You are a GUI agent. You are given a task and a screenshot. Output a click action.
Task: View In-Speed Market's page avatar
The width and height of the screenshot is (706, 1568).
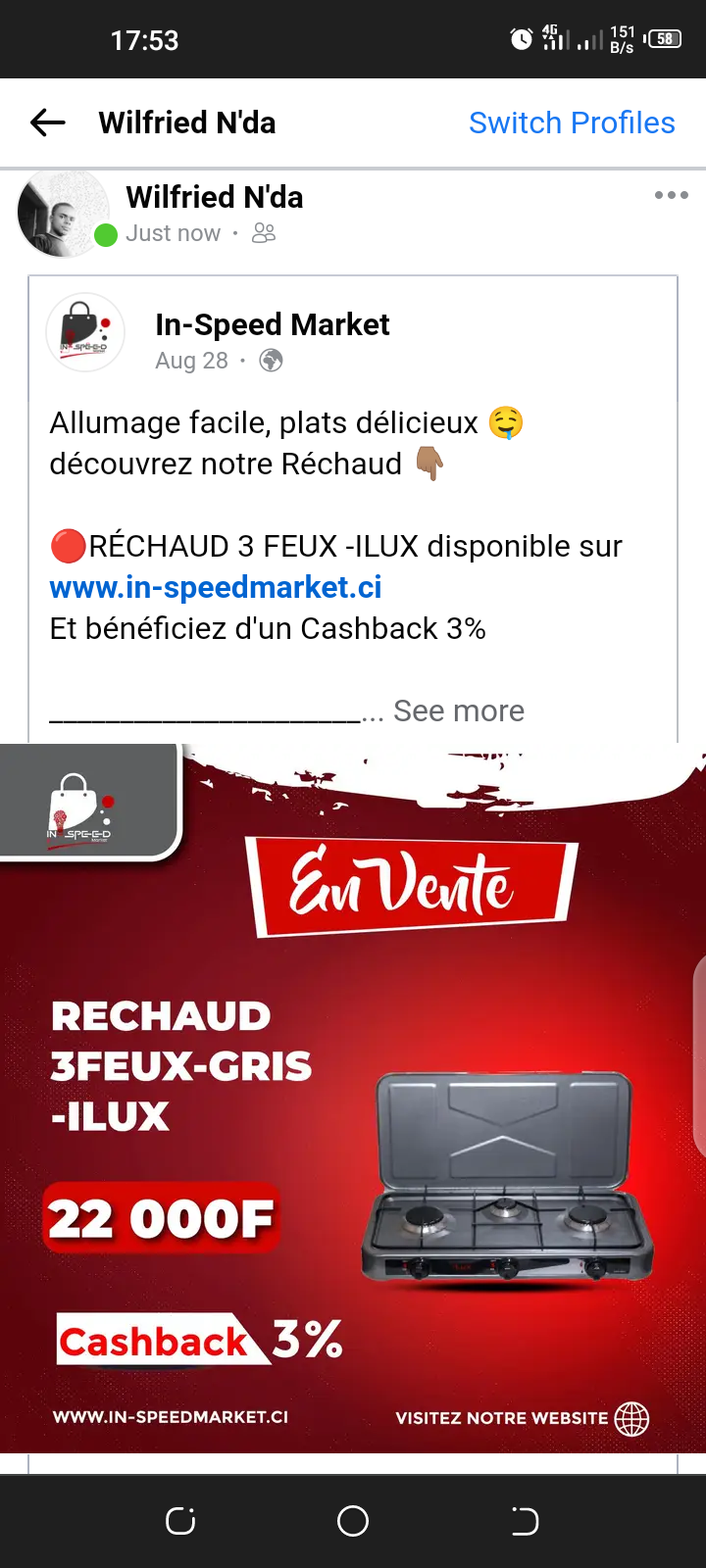click(85, 332)
